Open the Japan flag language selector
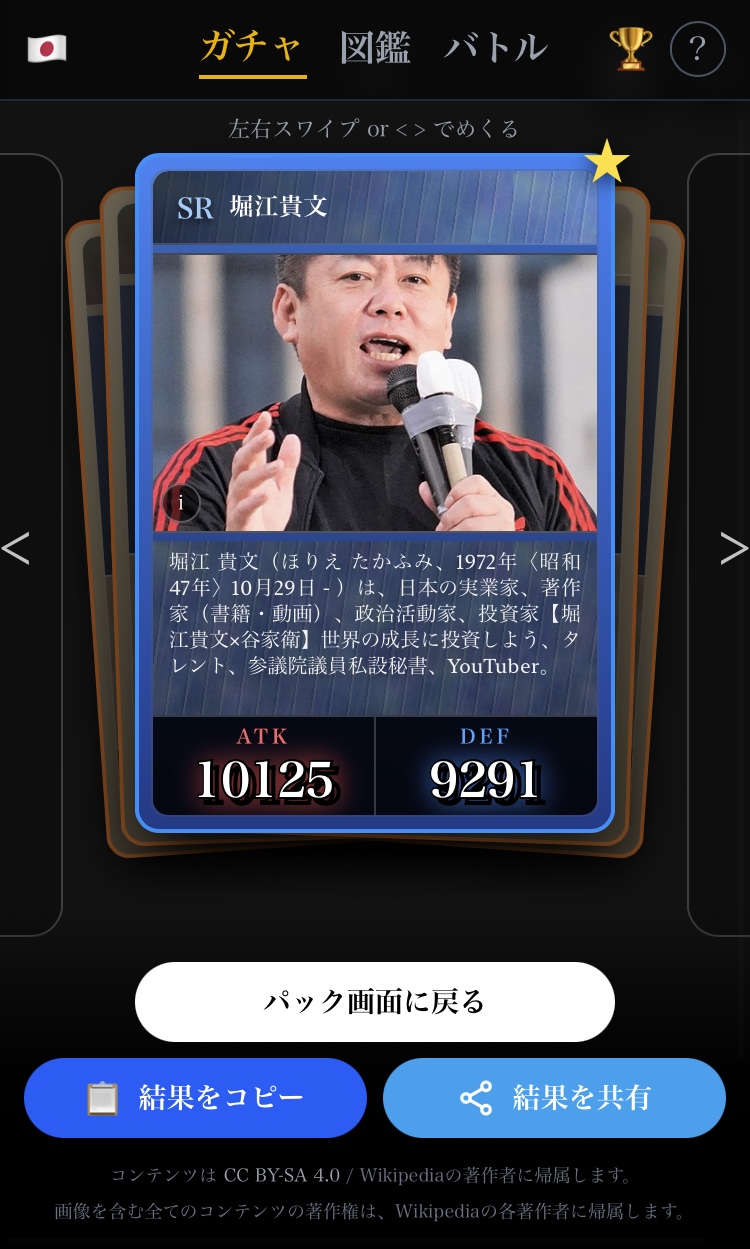Viewport: 750px width, 1249px height. pyautogui.click(x=46, y=48)
